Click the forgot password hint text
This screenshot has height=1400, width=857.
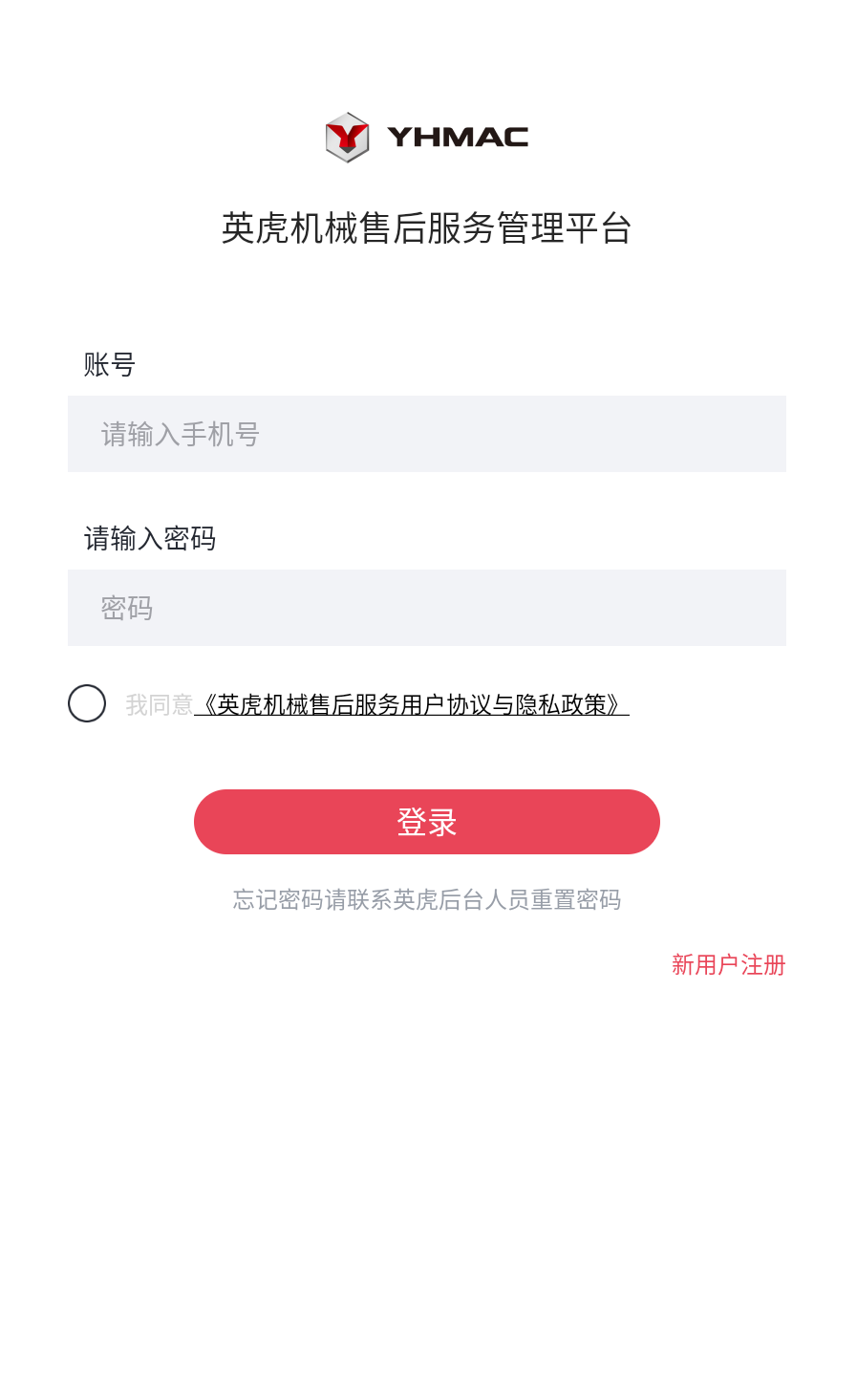click(427, 899)
